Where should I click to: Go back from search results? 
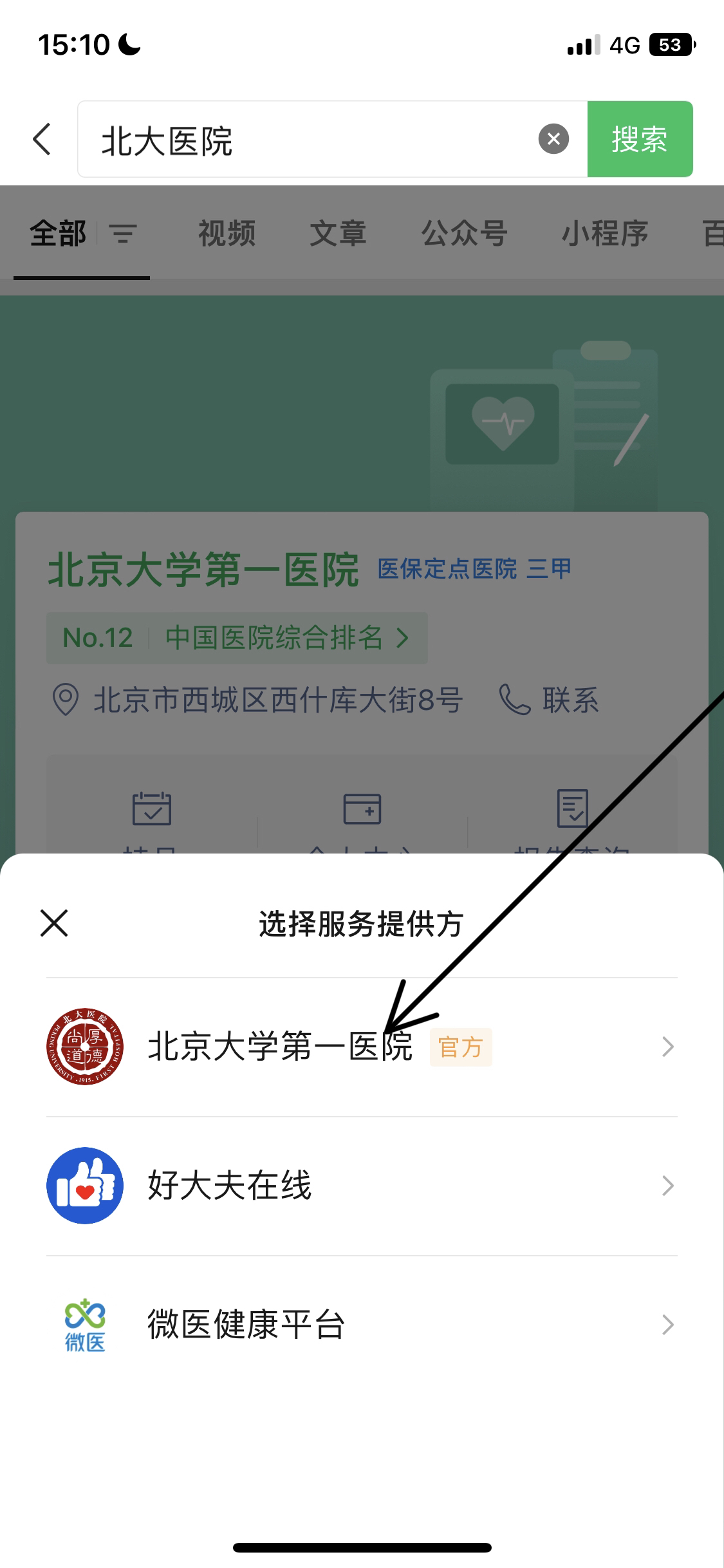pyautogui.click(x=42, y=139)
